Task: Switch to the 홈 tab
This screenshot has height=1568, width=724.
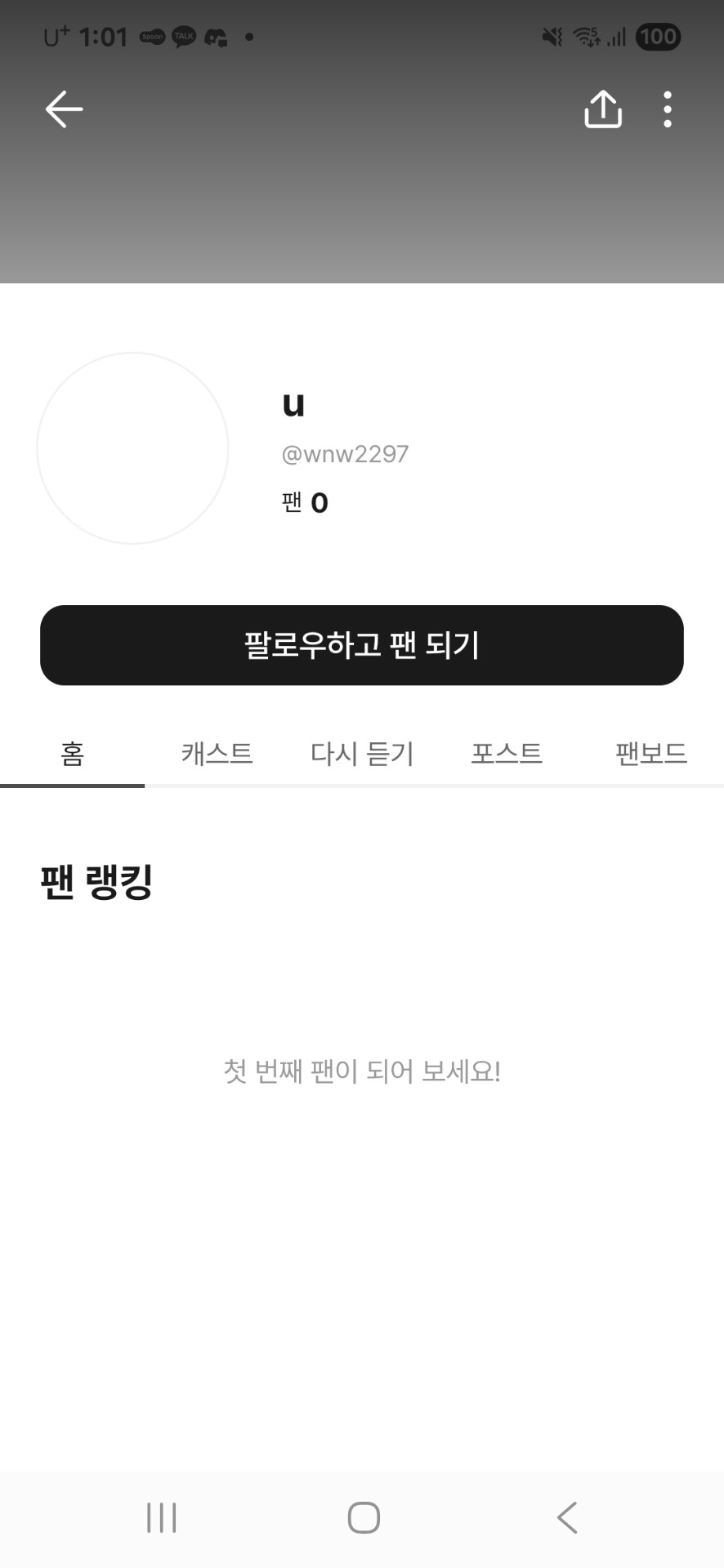Action: point(72,753)
